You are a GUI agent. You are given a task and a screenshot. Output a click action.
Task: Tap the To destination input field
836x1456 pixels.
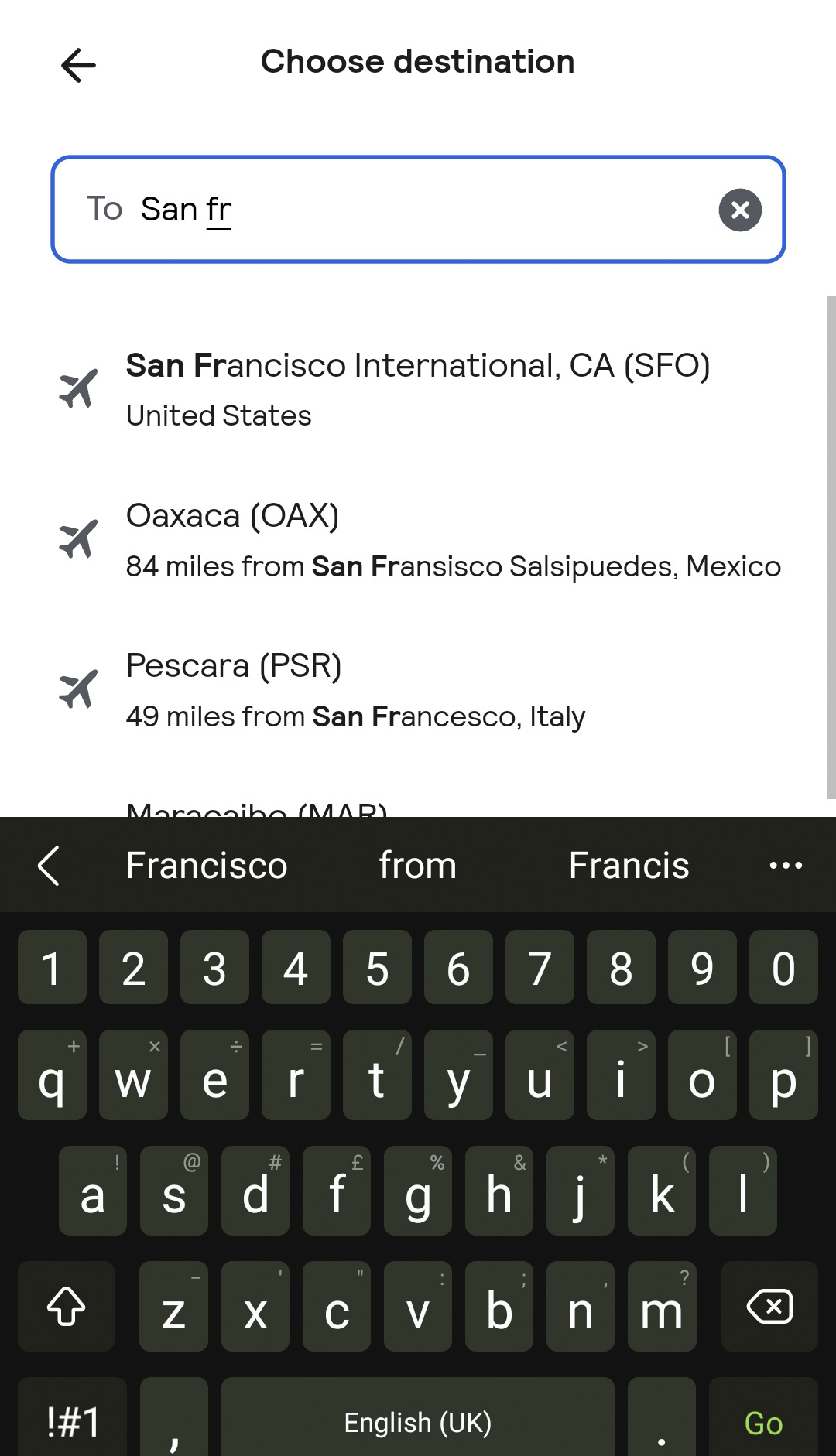(x=418, y=210)
